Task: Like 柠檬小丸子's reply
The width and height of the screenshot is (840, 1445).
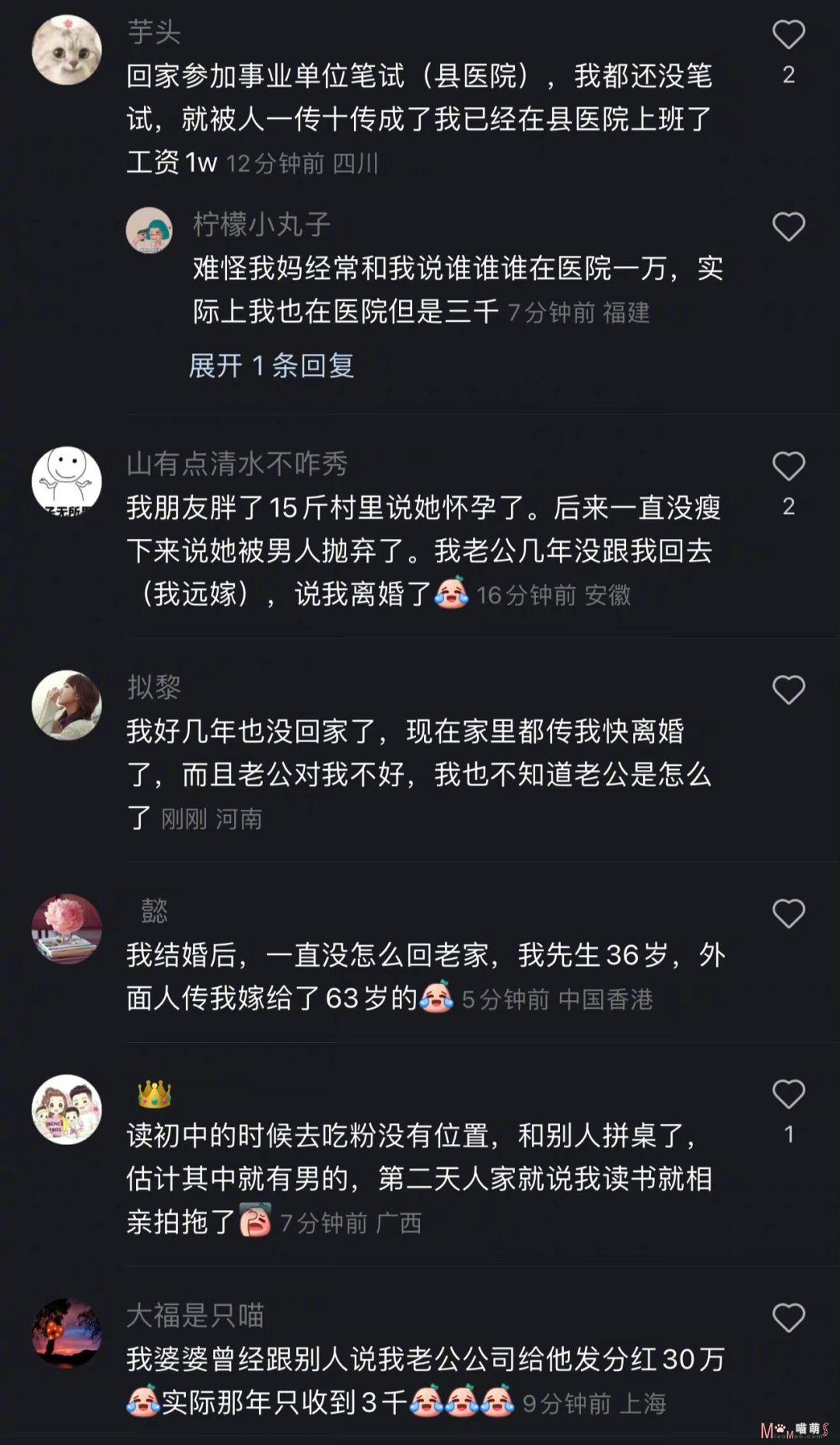Action: coord(788,227)
